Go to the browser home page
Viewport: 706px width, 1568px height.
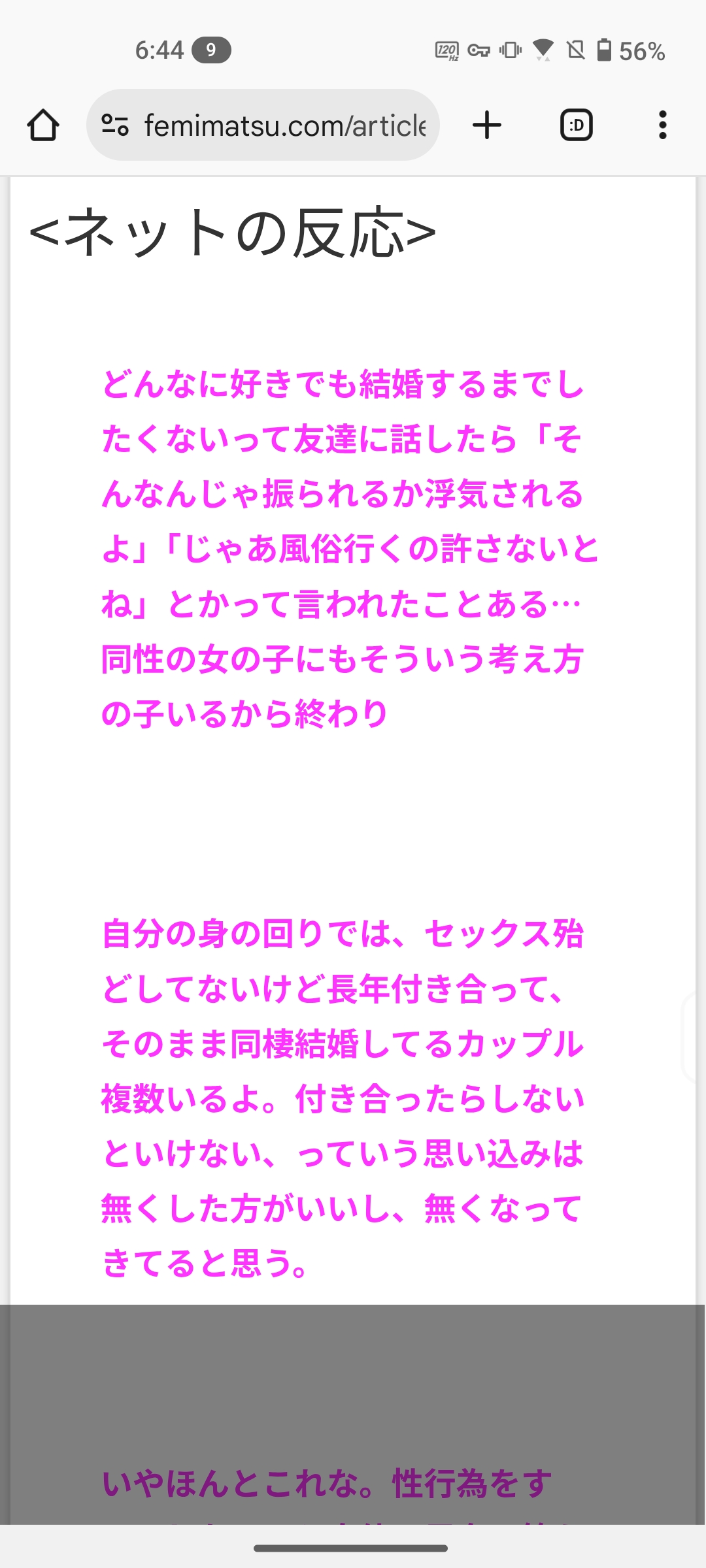43,125
